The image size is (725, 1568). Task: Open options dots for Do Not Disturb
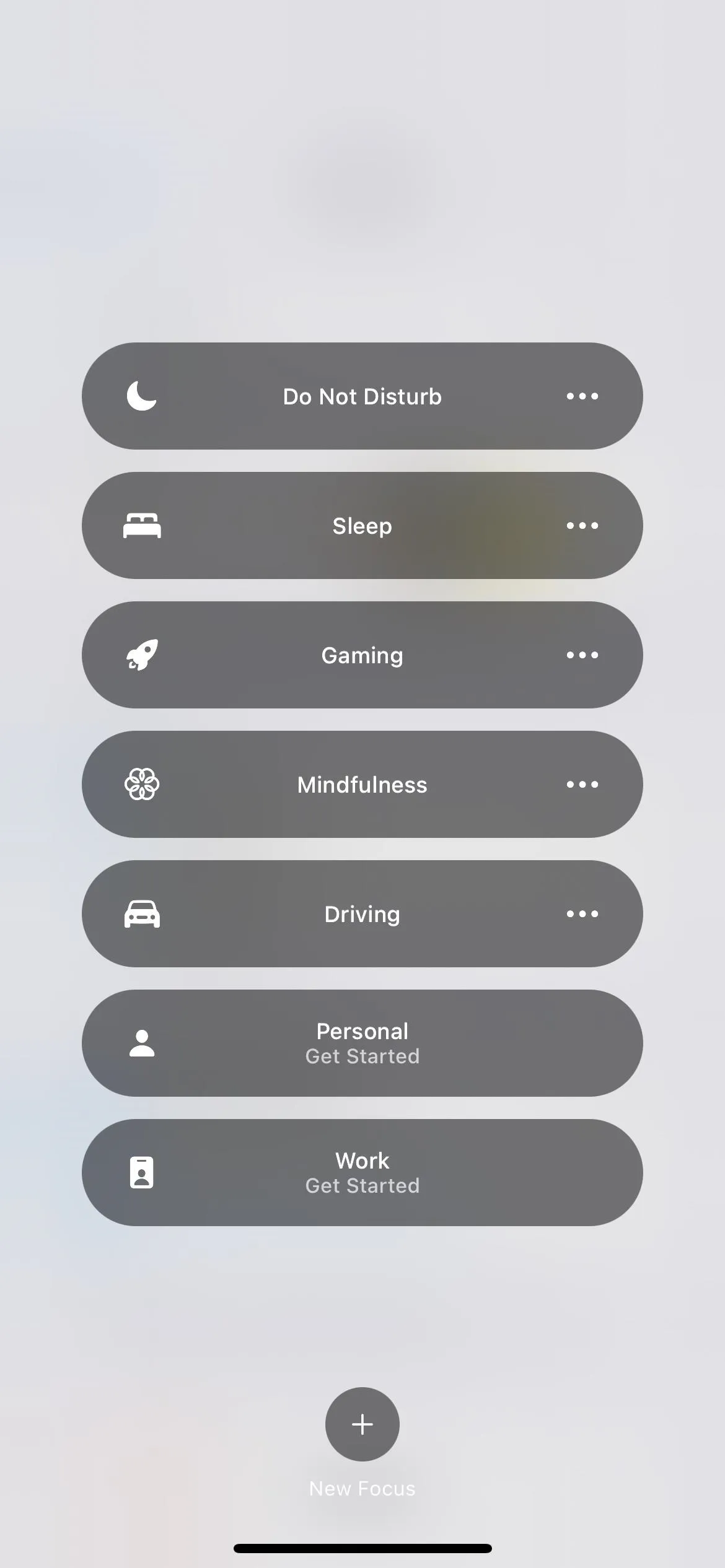click(x=582, y=396)
